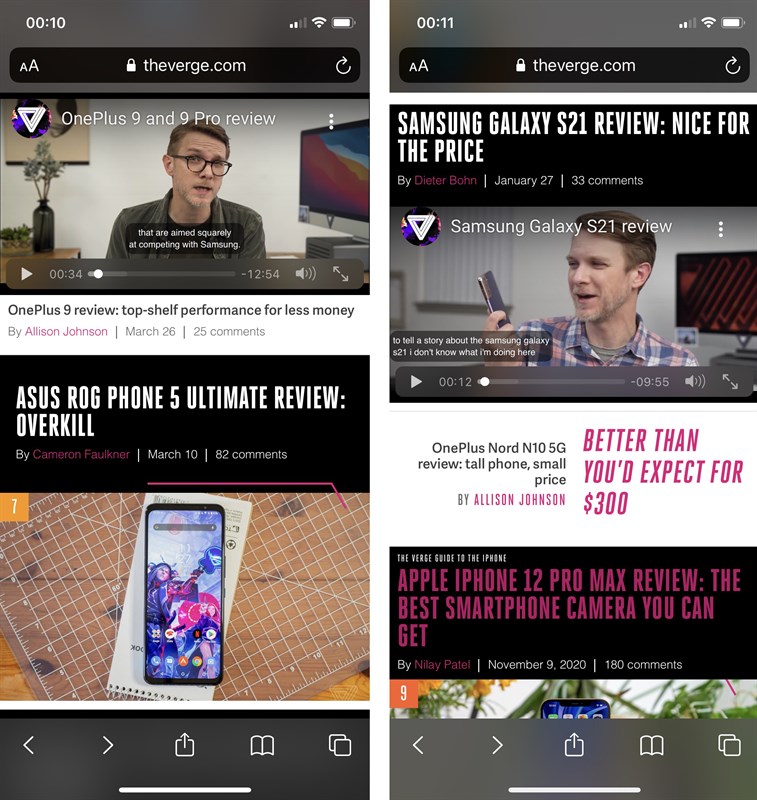This screenshot has height=800, width=757.
Task: Open the Samsung Galaxy S21 video overflow menu
Action: [x=720, y=229]
